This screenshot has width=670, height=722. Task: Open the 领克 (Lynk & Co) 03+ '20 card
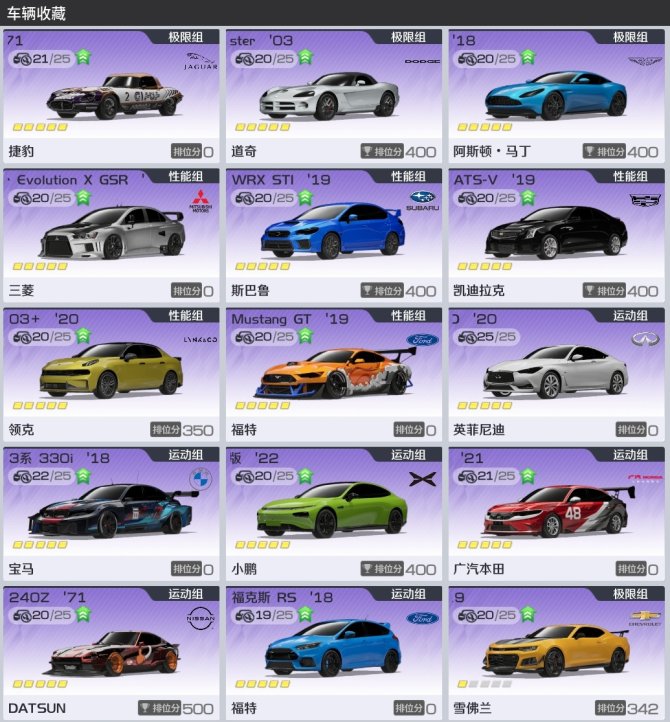coord(110,373)
